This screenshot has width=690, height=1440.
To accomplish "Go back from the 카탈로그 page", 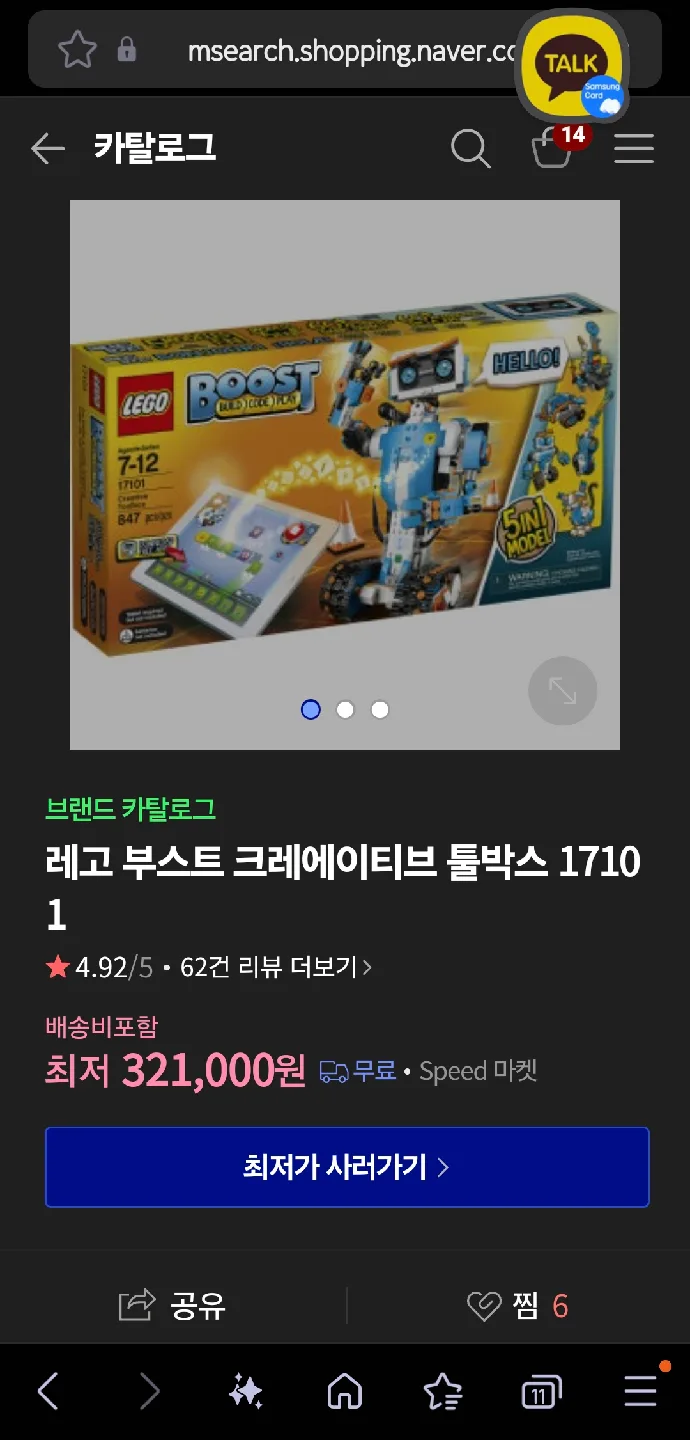I will [x=47, y=149].
